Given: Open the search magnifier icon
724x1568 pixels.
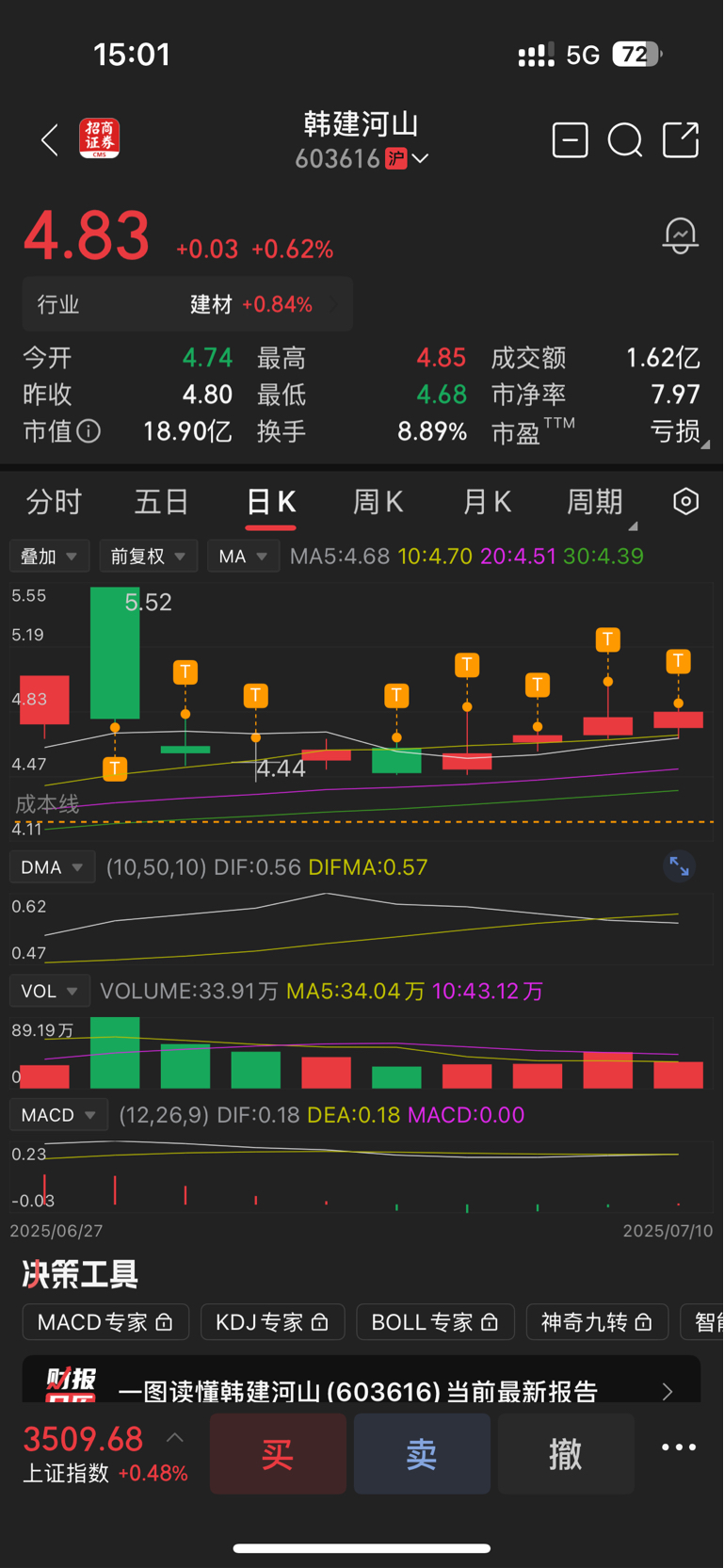Looking at the screenshot, I should tap(625, 140).
